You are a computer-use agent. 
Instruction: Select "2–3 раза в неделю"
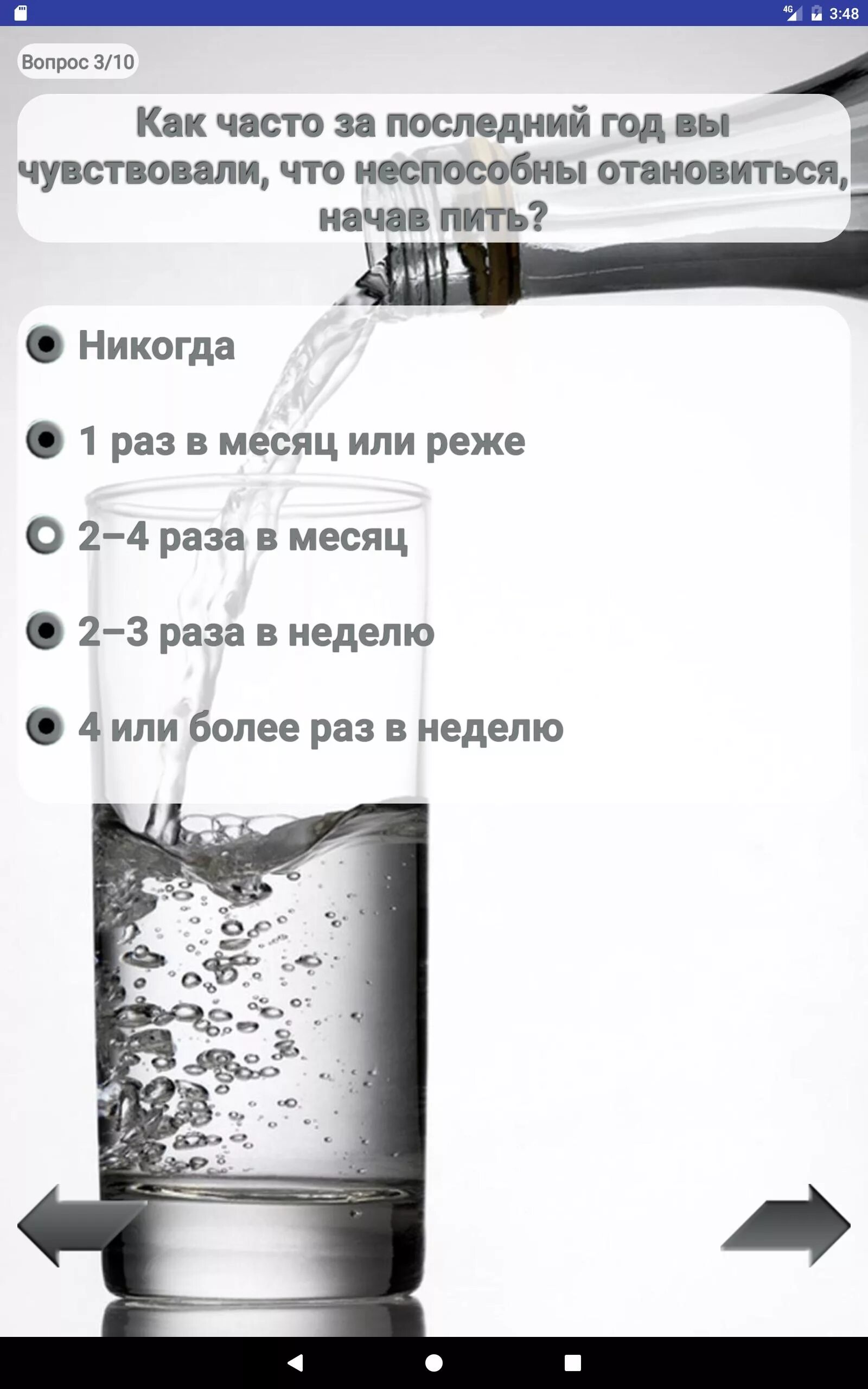pos(230,632)
